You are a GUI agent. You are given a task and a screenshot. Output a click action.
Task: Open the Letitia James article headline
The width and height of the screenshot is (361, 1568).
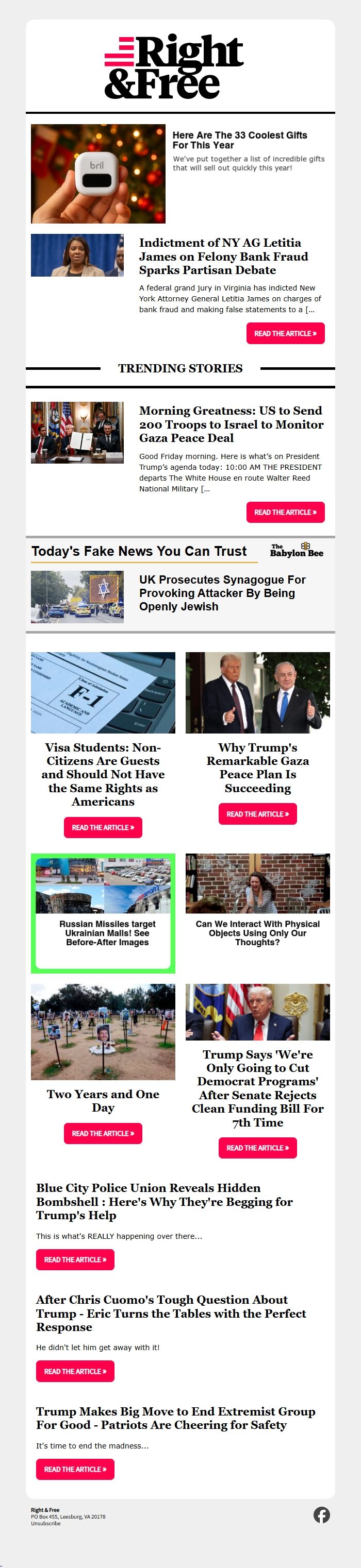tap(224, 256)
